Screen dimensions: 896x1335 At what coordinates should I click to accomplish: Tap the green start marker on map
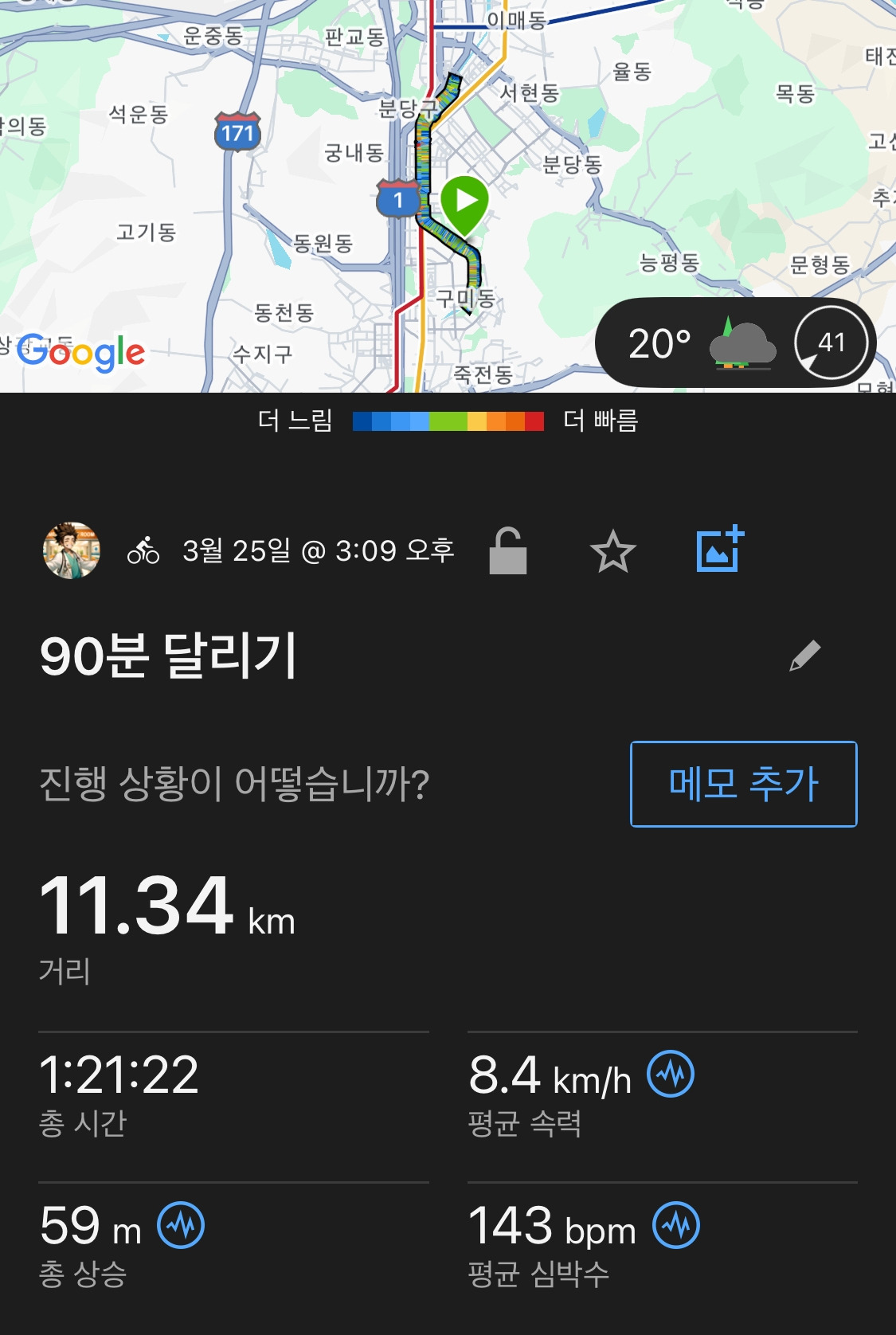464,203
